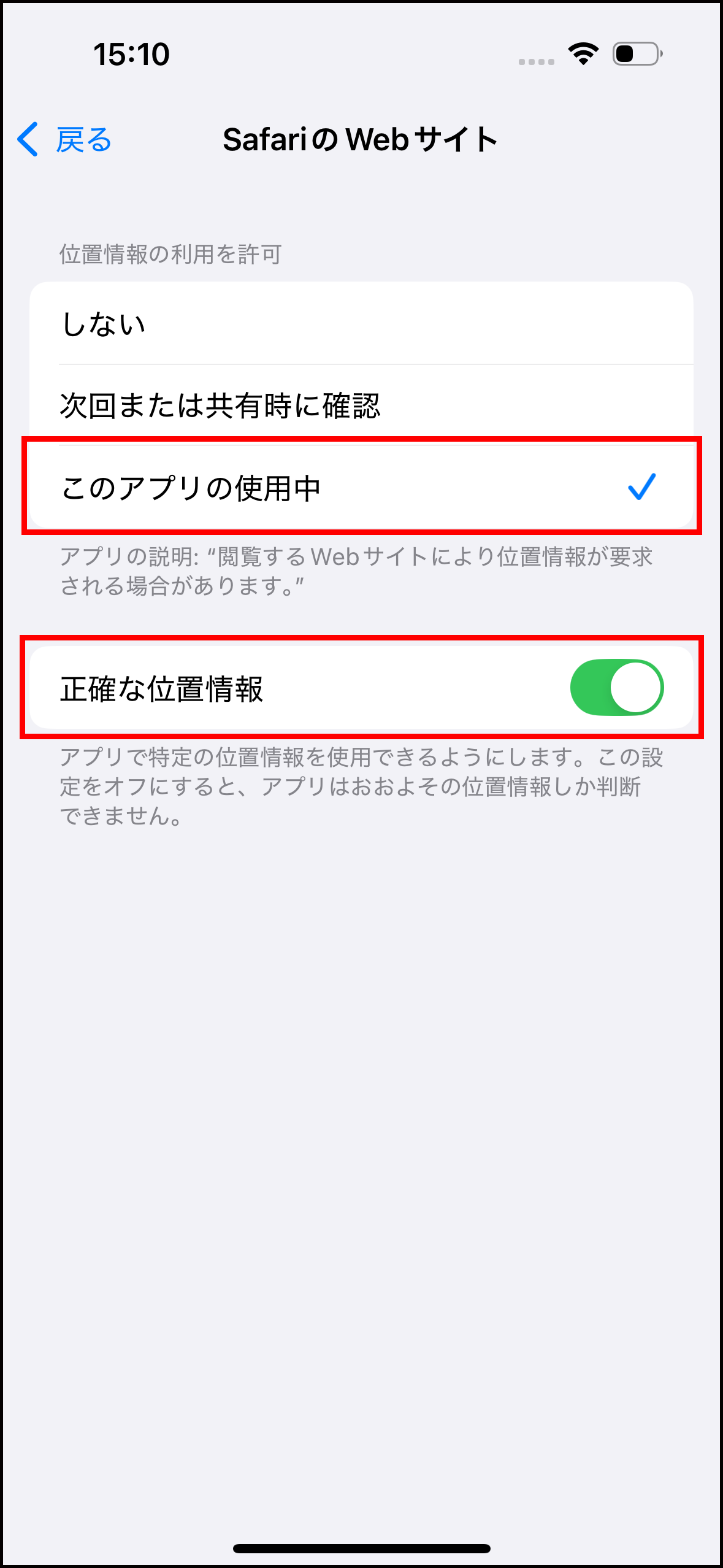This screenshot has width=723, height=1568.
Task: Select このアプリの使用中 option
Action: (361, 487)
